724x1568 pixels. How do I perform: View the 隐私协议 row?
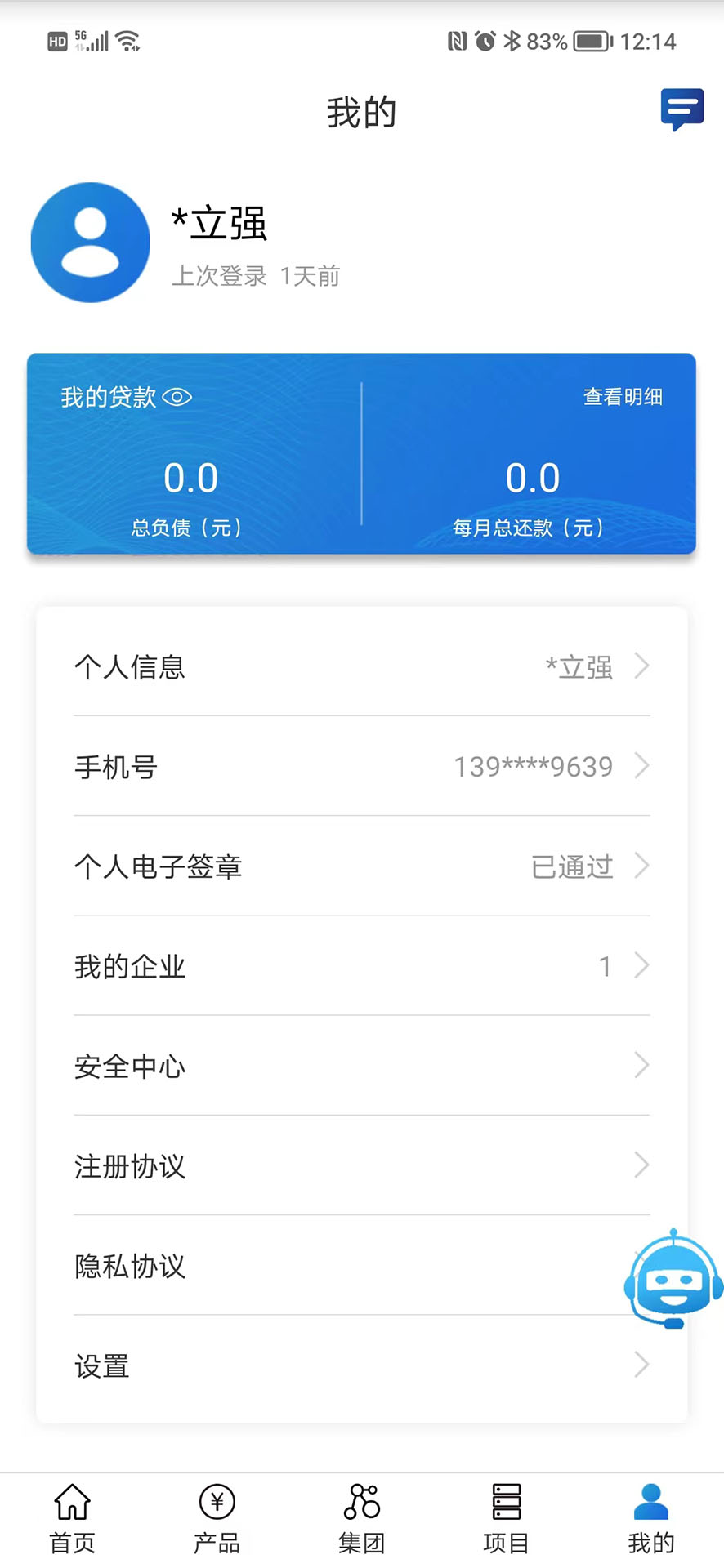pos(327,1266)
